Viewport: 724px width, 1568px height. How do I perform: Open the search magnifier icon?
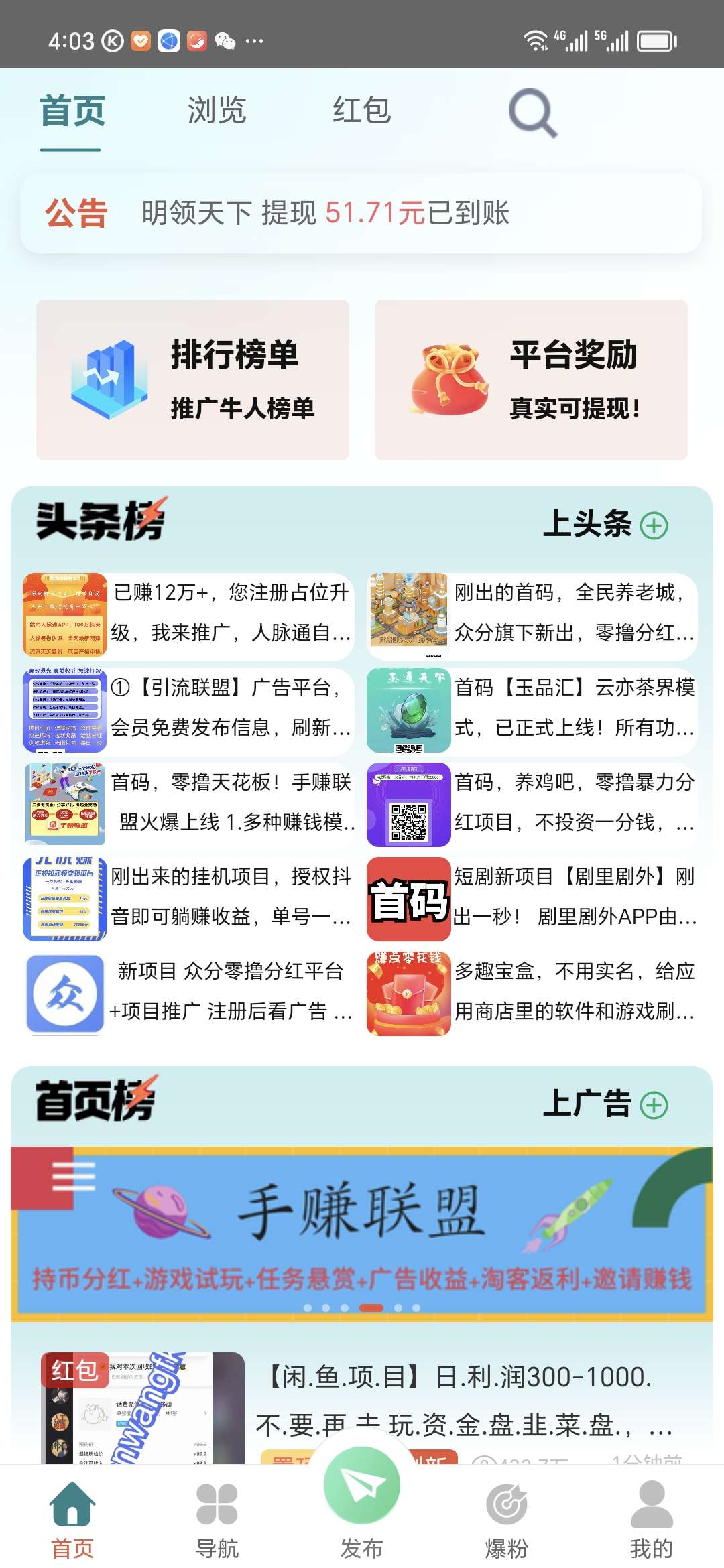pyautogui.click(x=533, y=113)
